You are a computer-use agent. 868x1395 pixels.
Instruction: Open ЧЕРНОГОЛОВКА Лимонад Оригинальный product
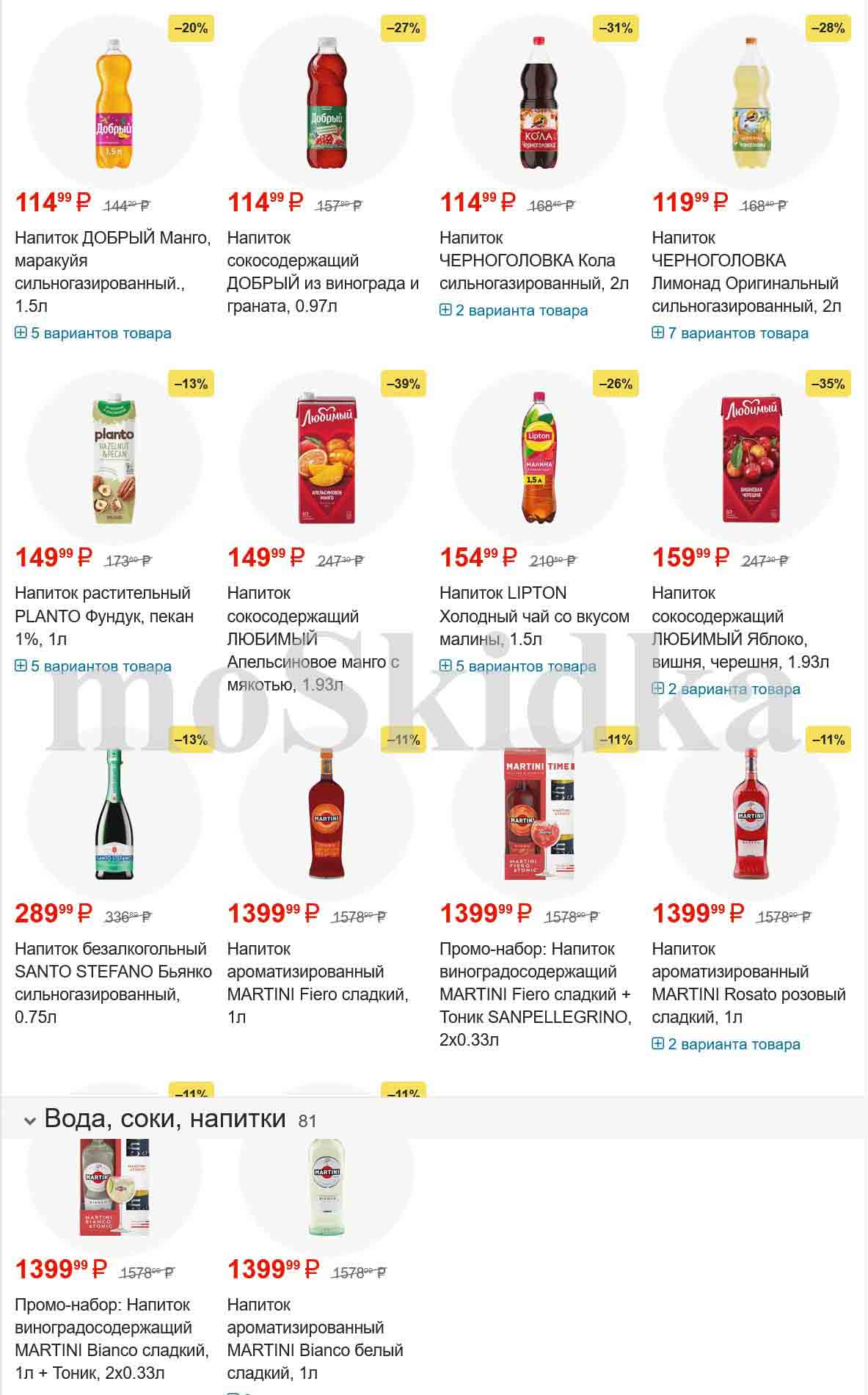tap(745, 271)
